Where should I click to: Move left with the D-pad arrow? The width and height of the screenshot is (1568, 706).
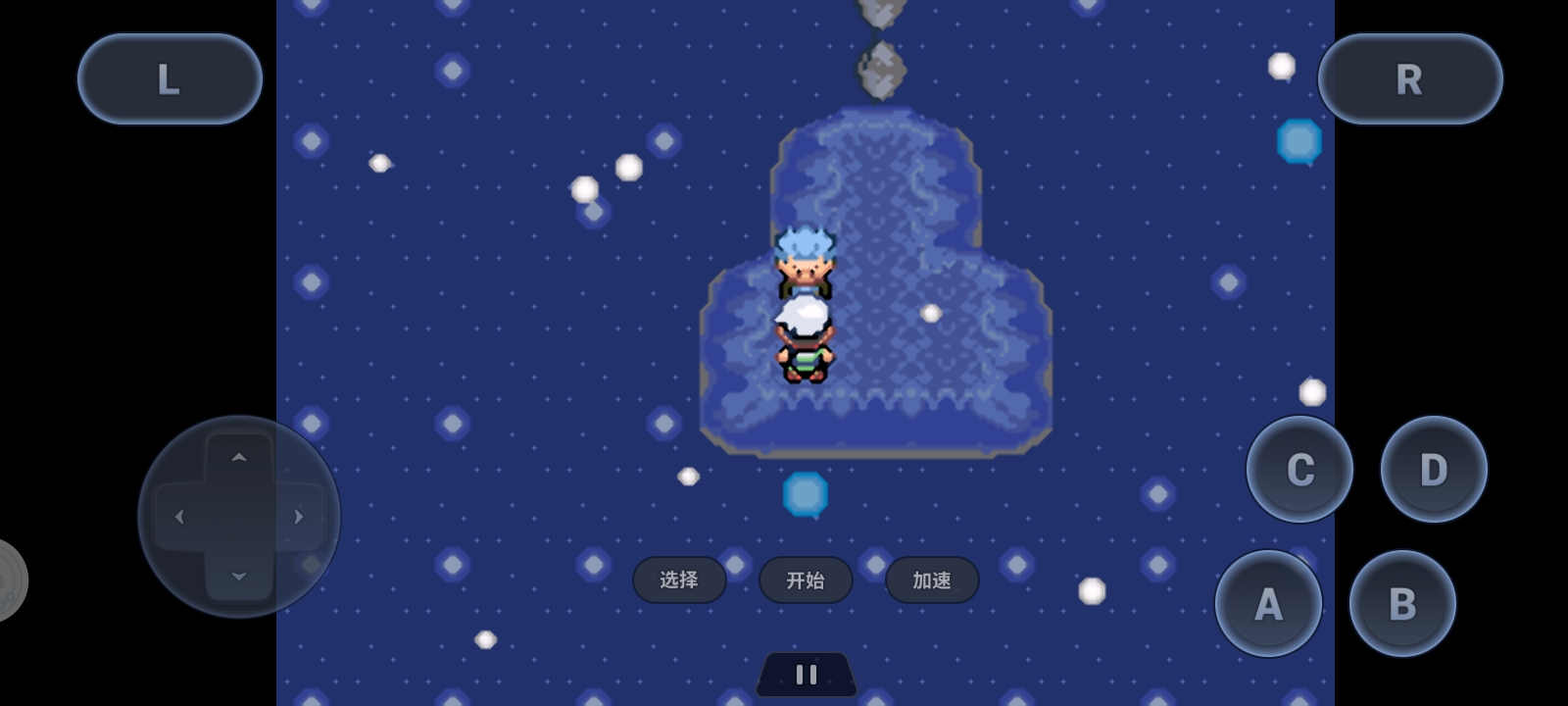click(179, 517)
